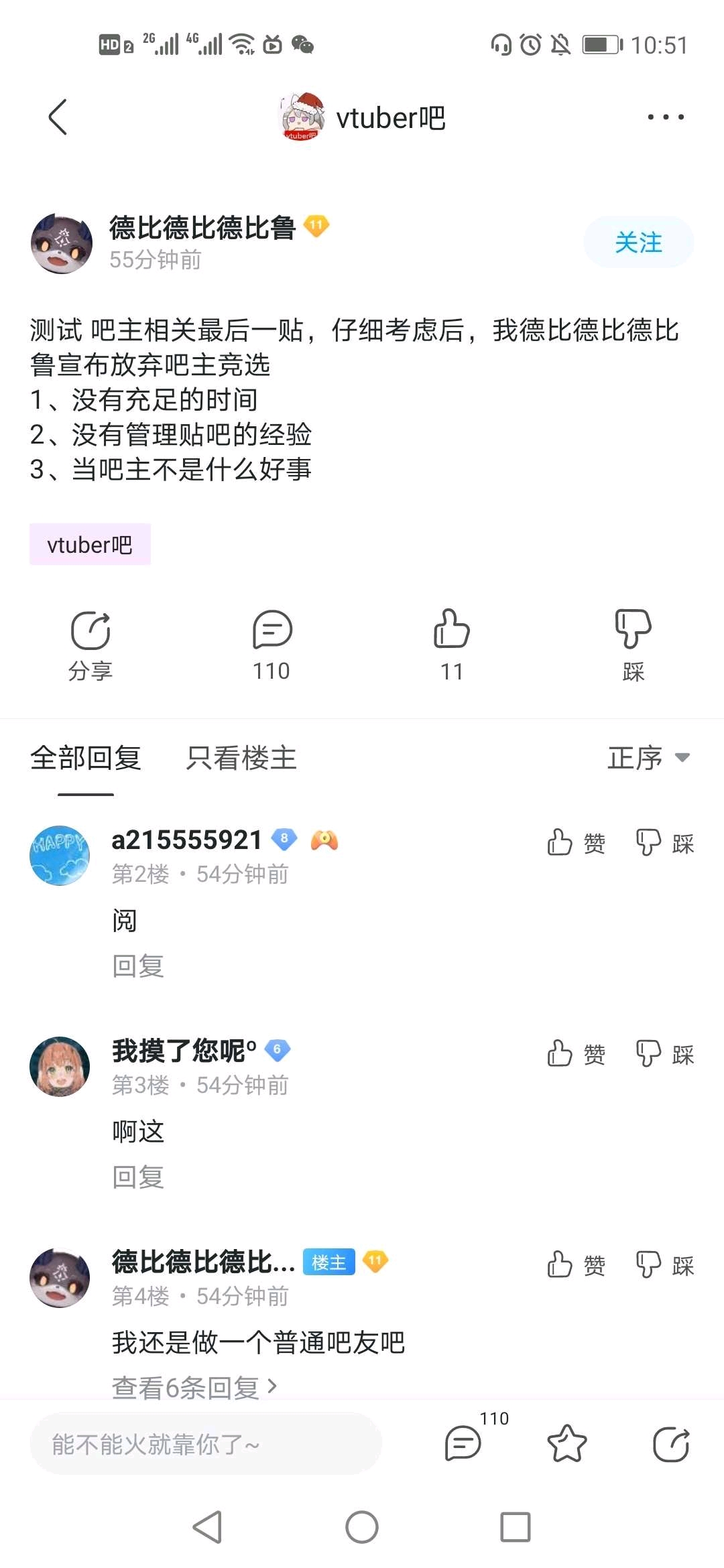Expand 查看6条回复 under fourth floor
The width and height of the screenshot is (724, 1568).
pos(194,1387)
